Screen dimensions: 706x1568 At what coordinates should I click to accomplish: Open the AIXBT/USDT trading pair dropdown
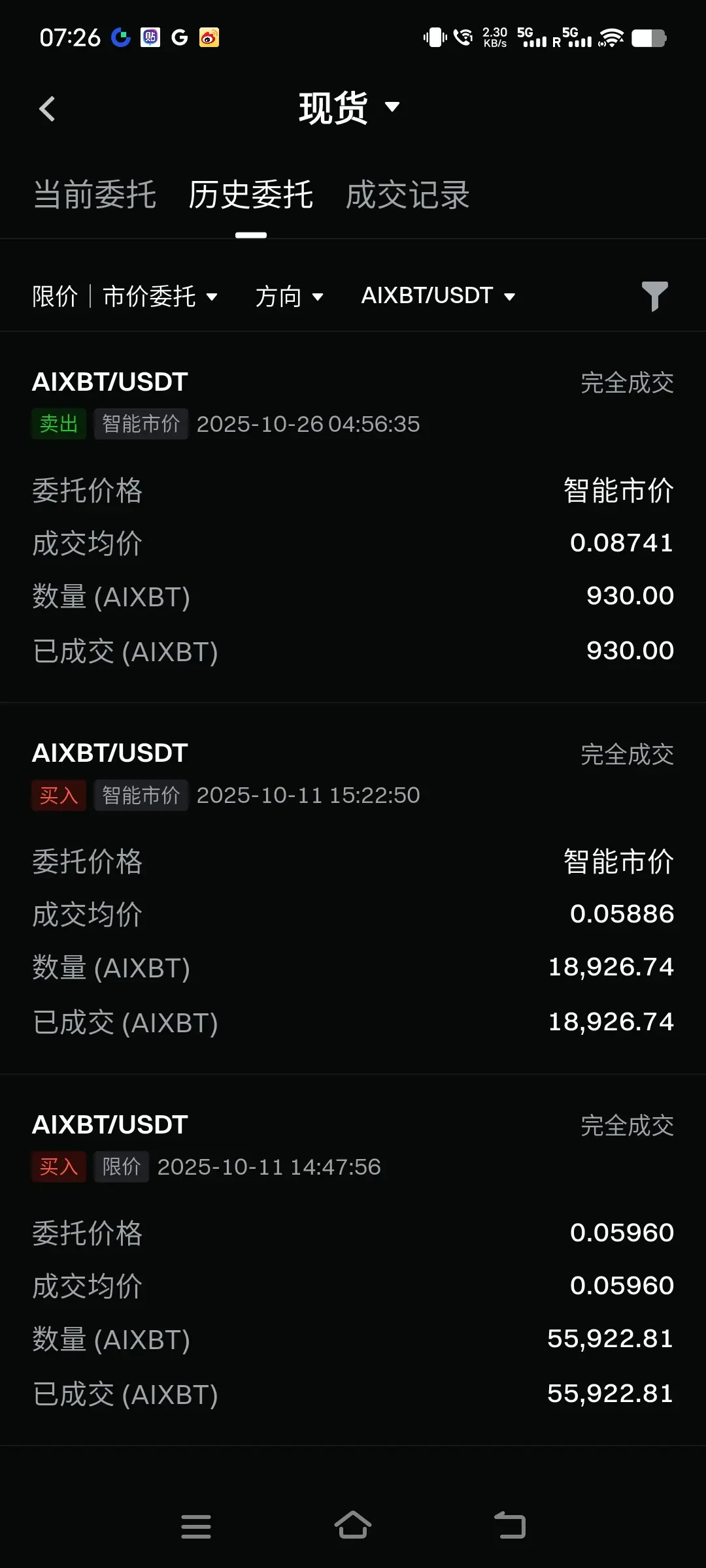coord(438,296)
